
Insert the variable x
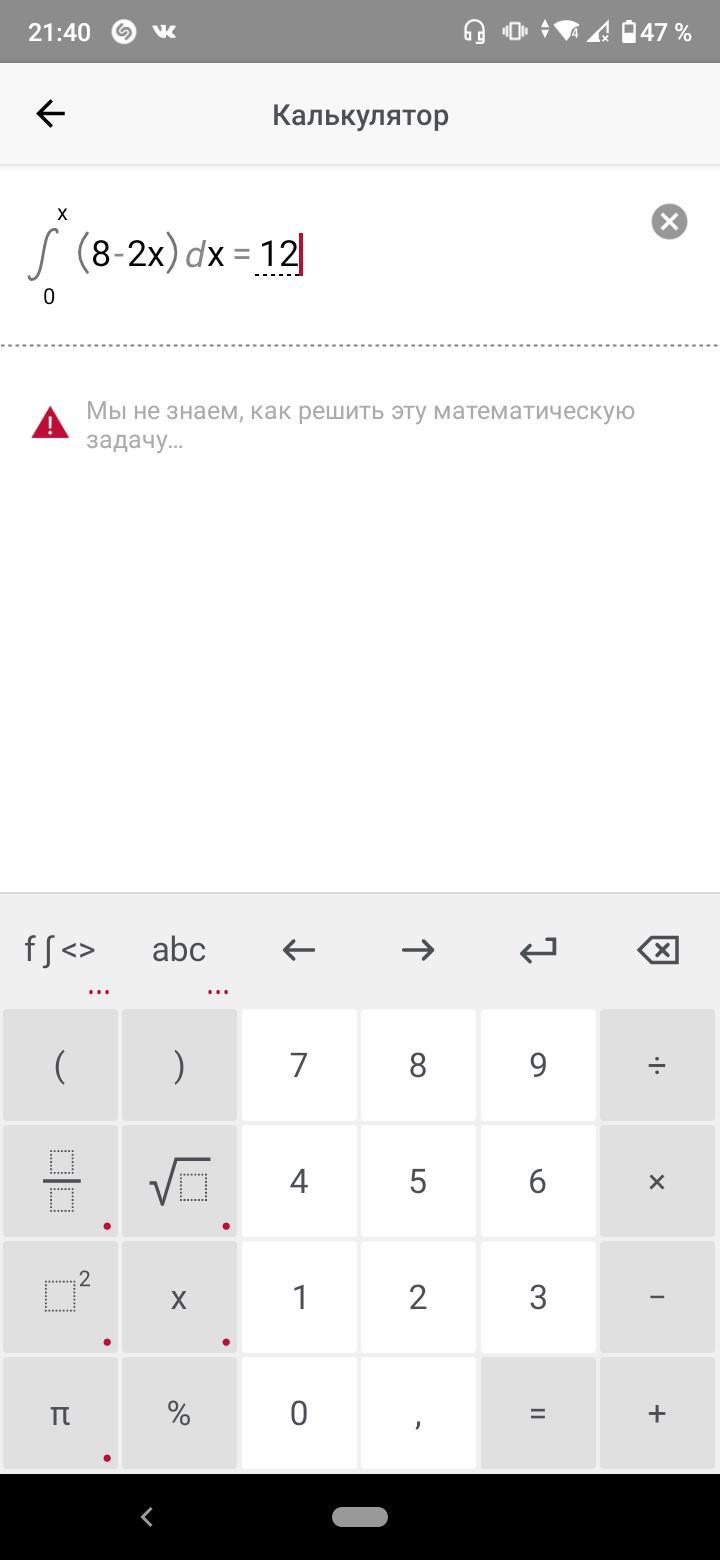(179, 1297)
